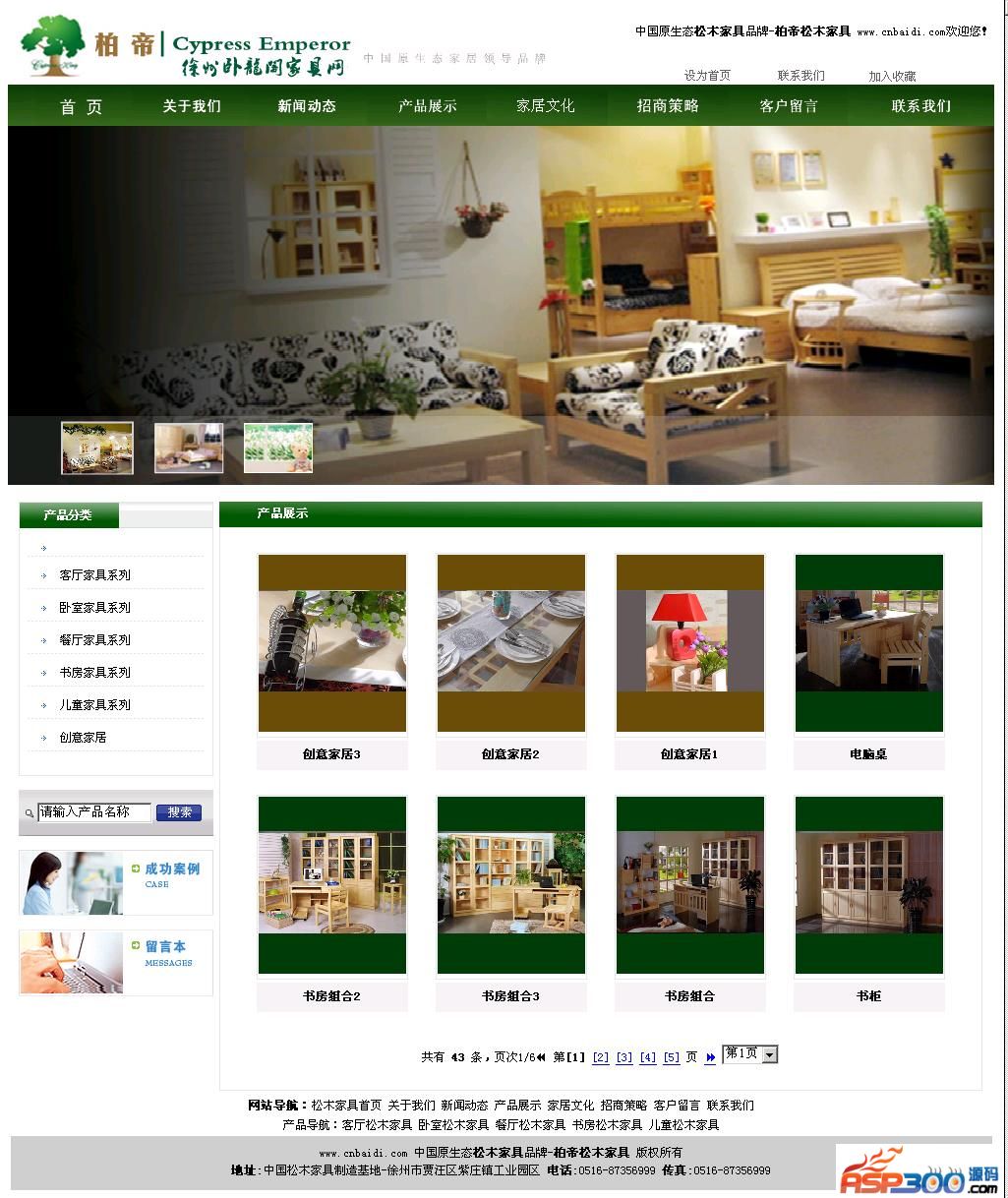Screen dimensions: 1008x1198
Task: Open 卧室松木家具 in the footer product navigation
Action: coord(453,1124)
